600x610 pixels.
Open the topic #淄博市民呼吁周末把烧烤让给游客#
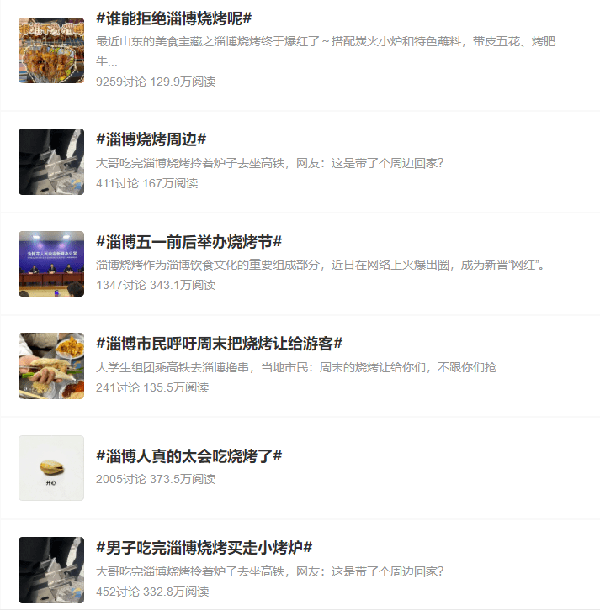click(x=220, y=344)
